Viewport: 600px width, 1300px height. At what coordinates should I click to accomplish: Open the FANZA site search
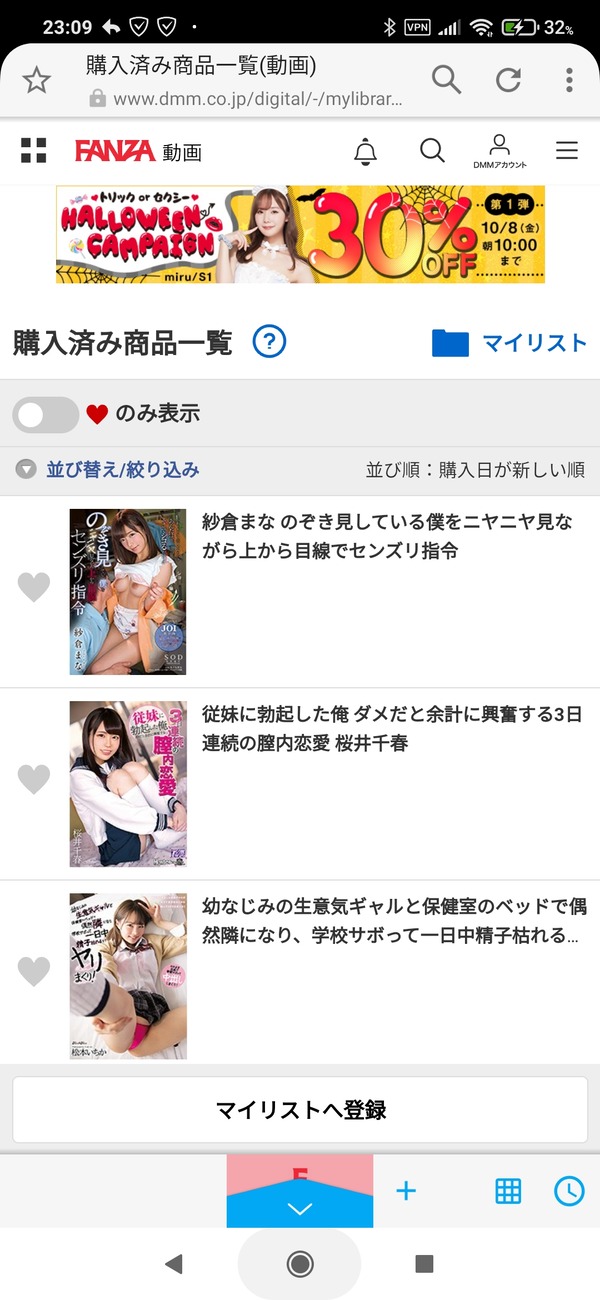click(x=432, y=151)
